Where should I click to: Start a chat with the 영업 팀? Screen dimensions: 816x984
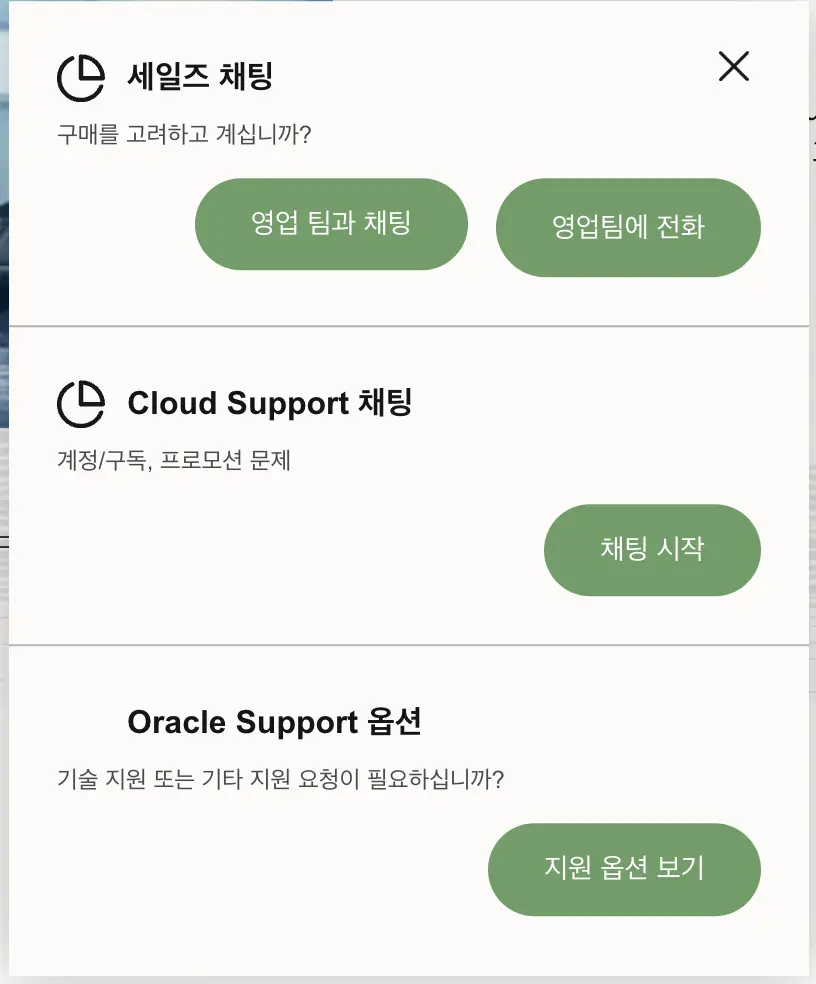pyautogui.click(x=331, y=224)
